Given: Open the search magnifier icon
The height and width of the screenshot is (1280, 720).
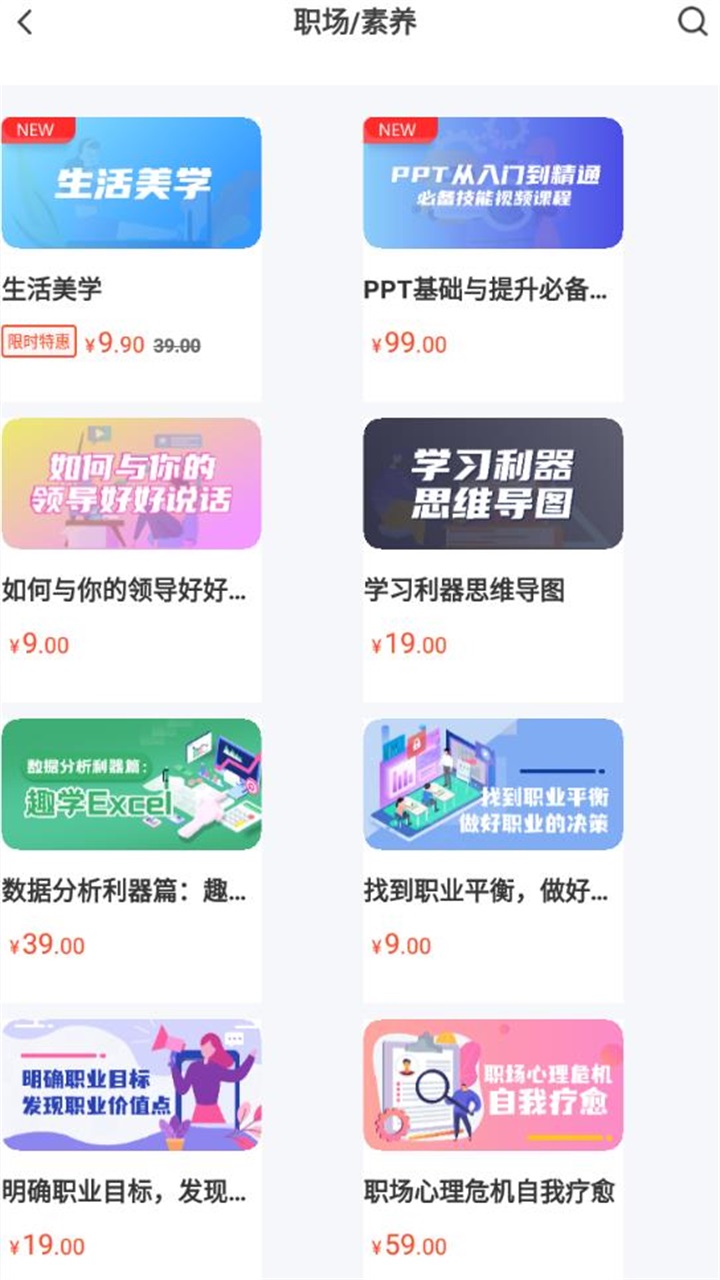Looking at the screenshot, I should [x=692, y=22].
